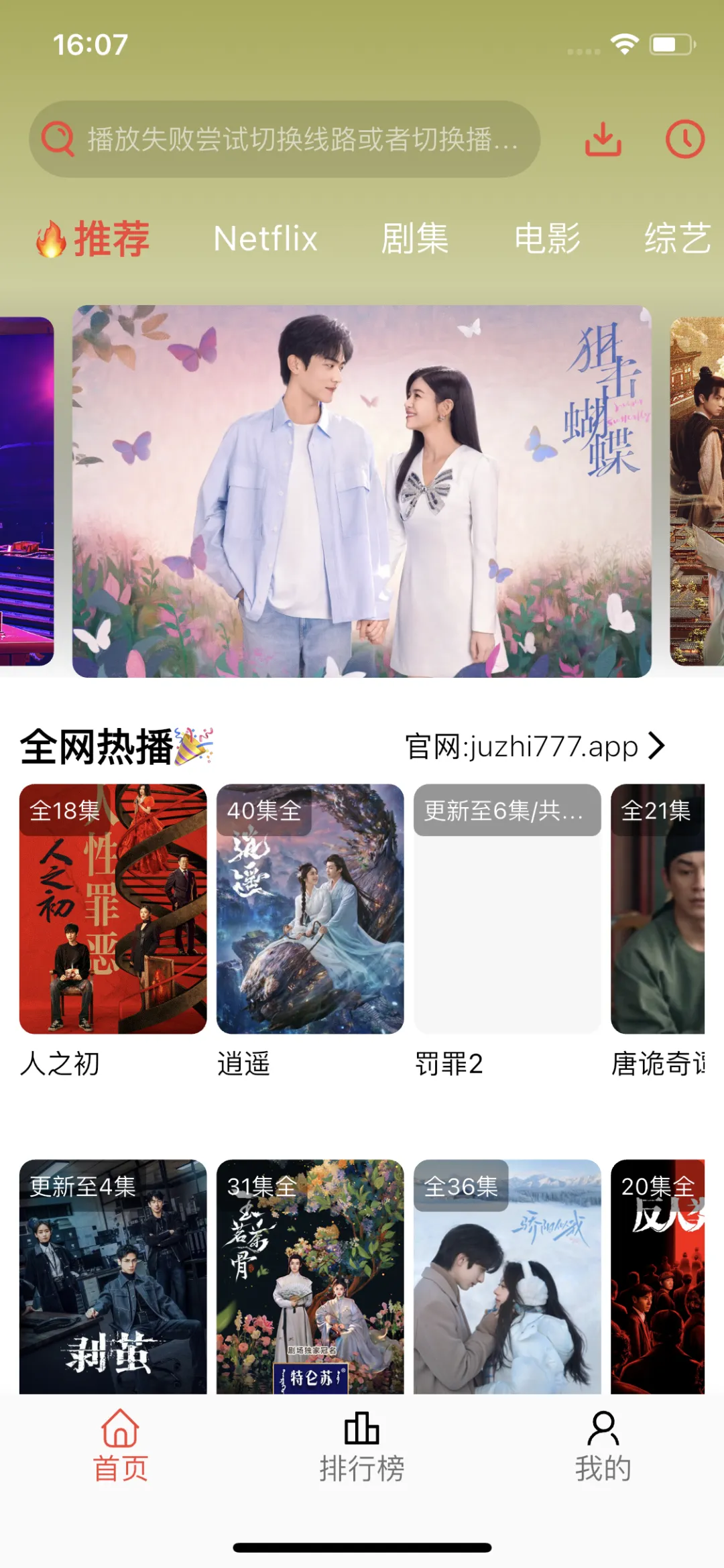Screen dimensions: 724x1568
Task: Open the 20集全 drama poster
Action: click(658, 1277)
